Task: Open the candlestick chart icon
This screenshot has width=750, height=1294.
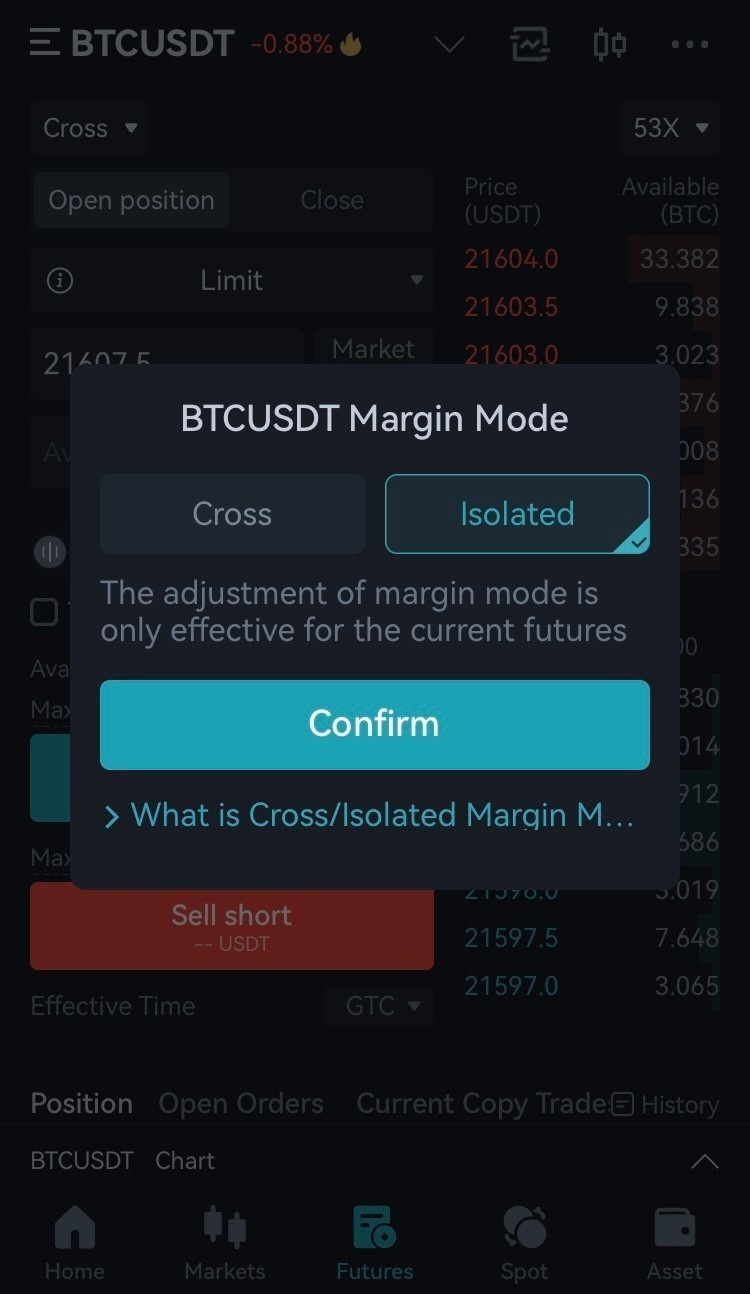Action: coord(609,44)
